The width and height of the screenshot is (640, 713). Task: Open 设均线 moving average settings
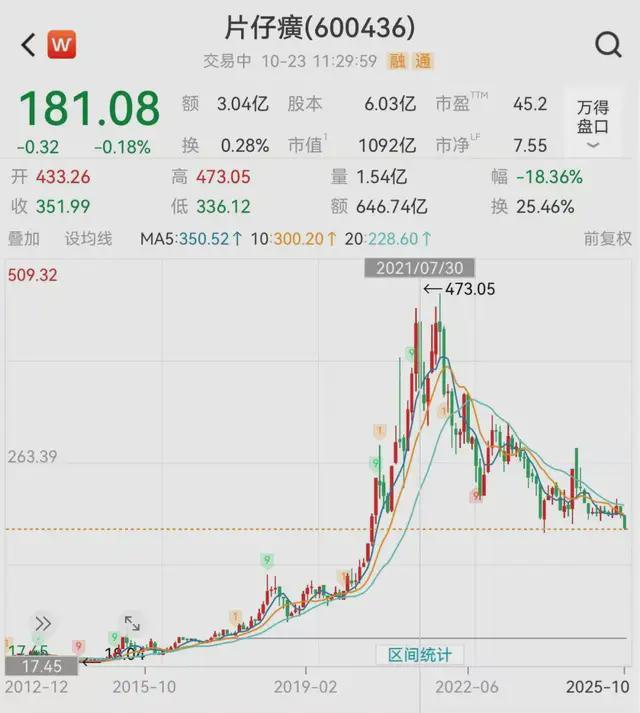[89, 239]
